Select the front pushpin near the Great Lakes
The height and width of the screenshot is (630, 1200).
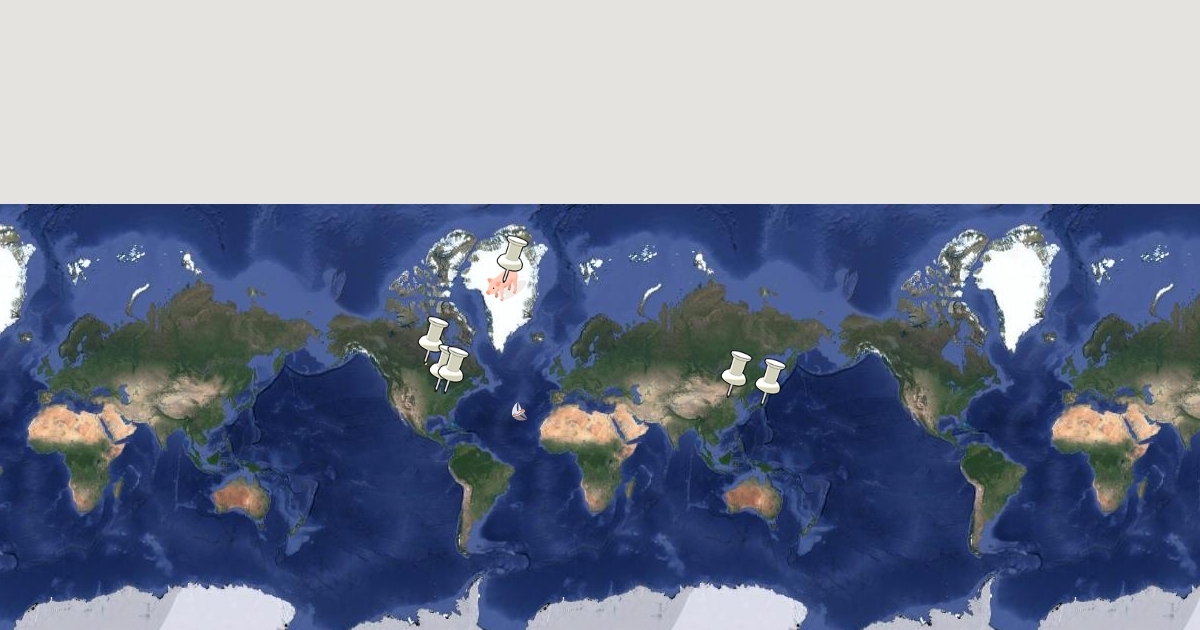(x=452, y=369)
